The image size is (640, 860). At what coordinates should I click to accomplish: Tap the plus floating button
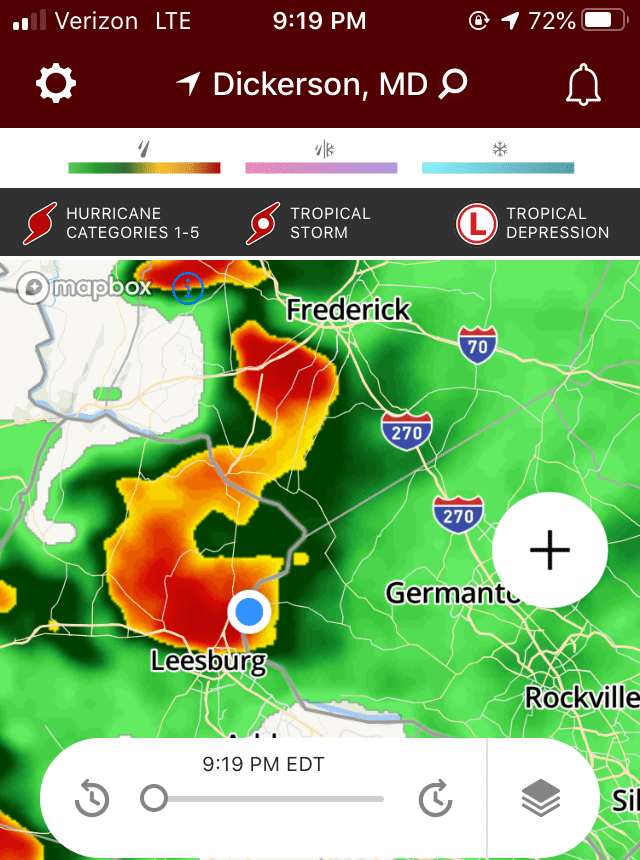click(x=550, y=550)
